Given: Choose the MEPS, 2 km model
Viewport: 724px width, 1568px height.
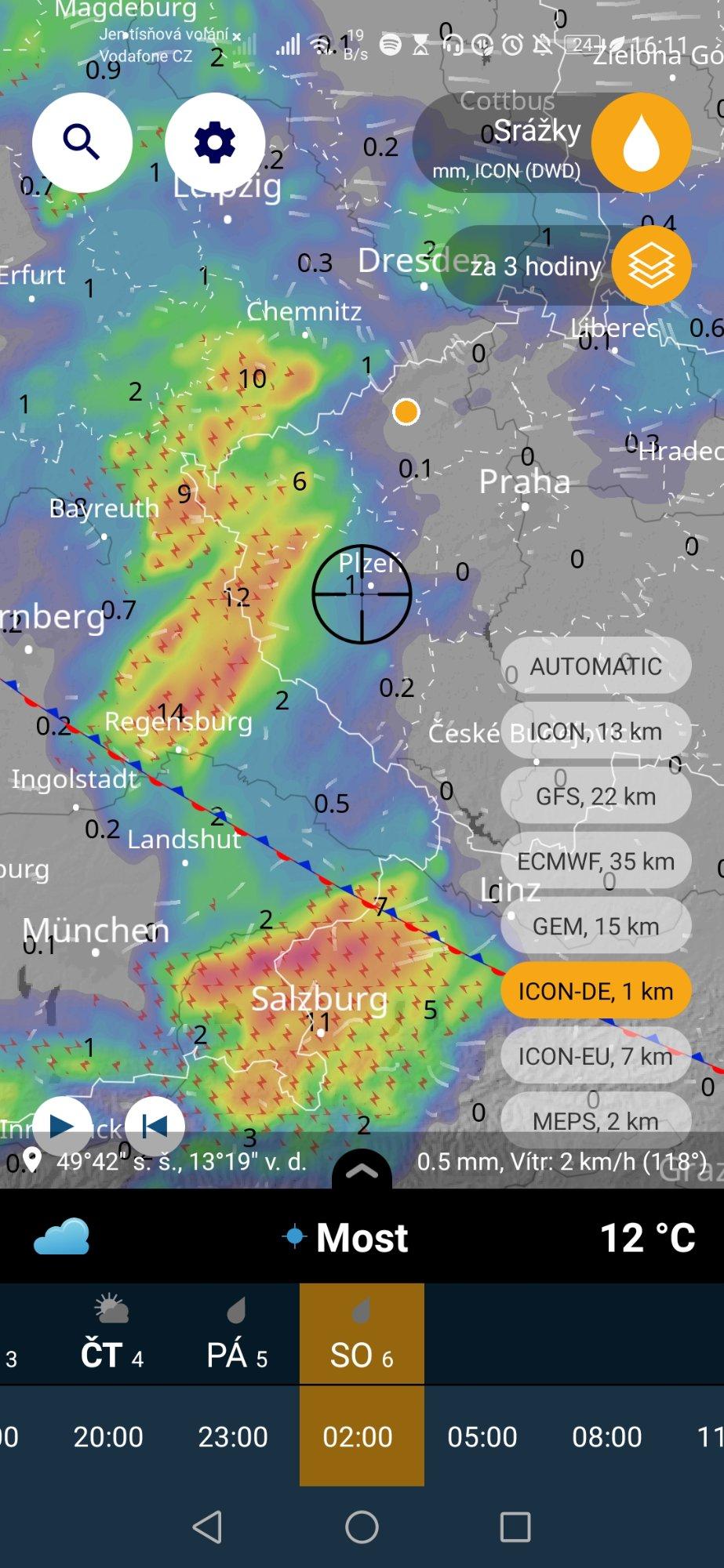Looking at the screenshot, I should click(x=595, y=1120).
